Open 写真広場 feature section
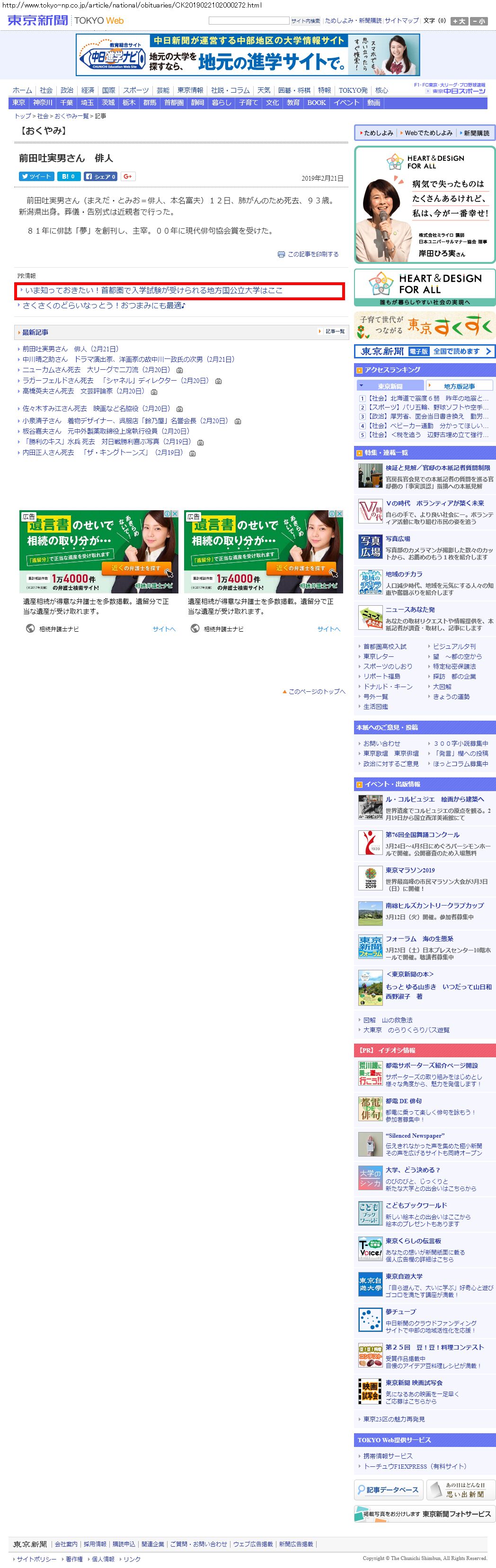 397,539
